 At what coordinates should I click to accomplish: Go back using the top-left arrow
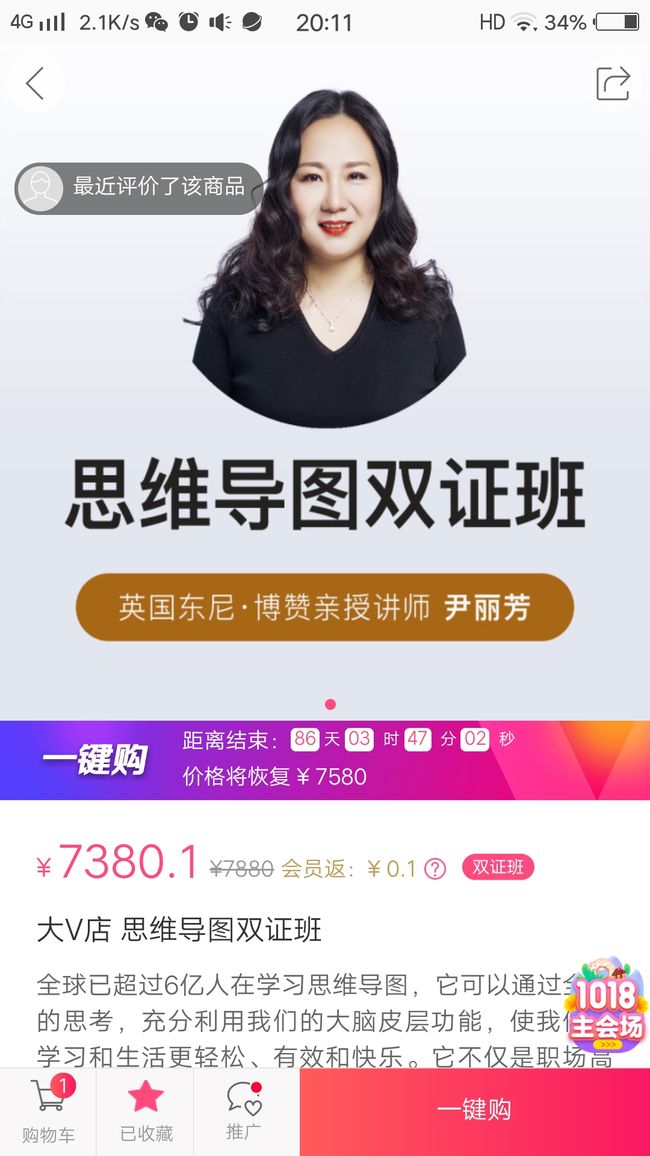click(35, 83)
